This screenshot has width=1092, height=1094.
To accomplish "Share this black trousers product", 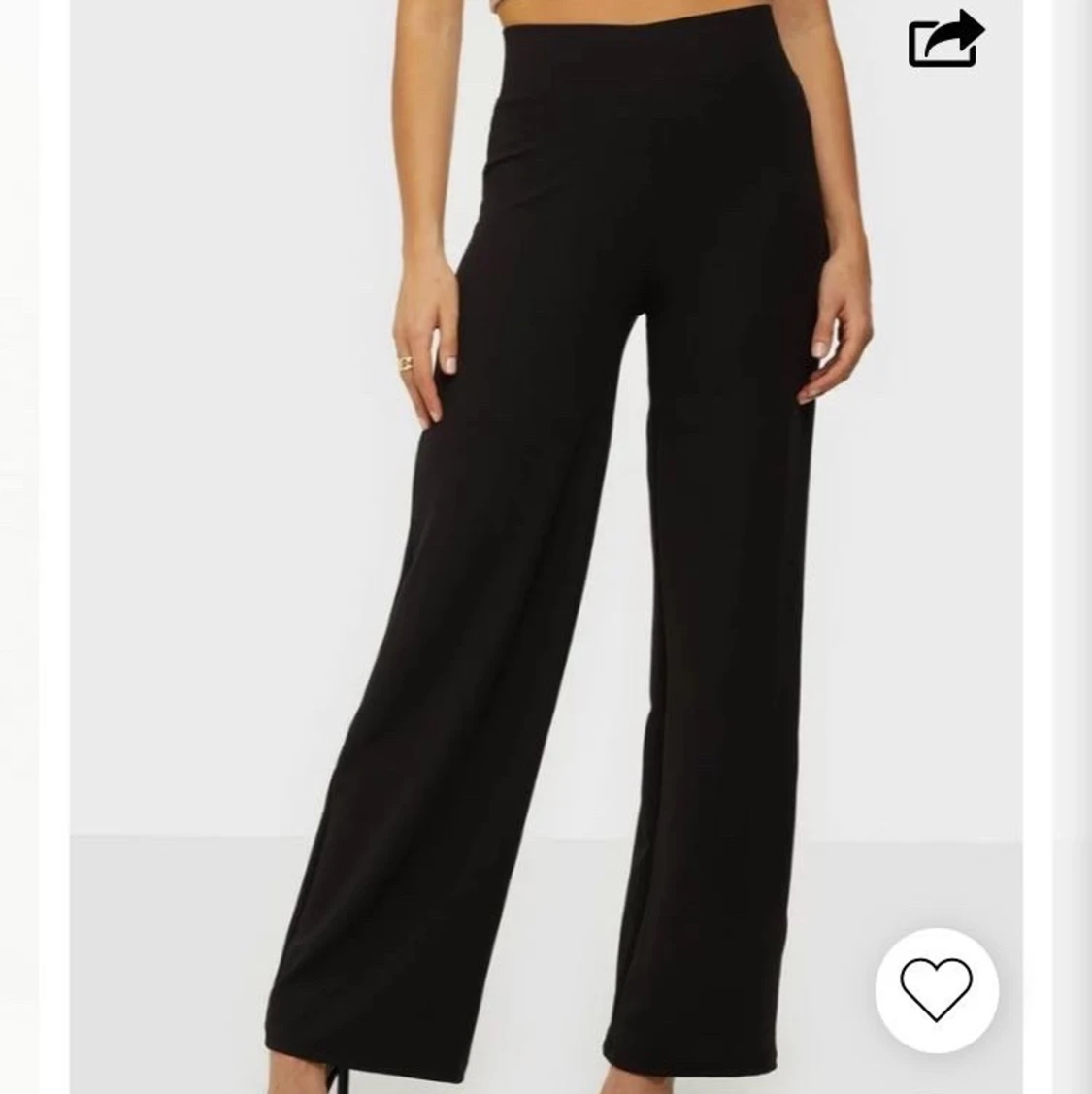I will pos(945,39).
